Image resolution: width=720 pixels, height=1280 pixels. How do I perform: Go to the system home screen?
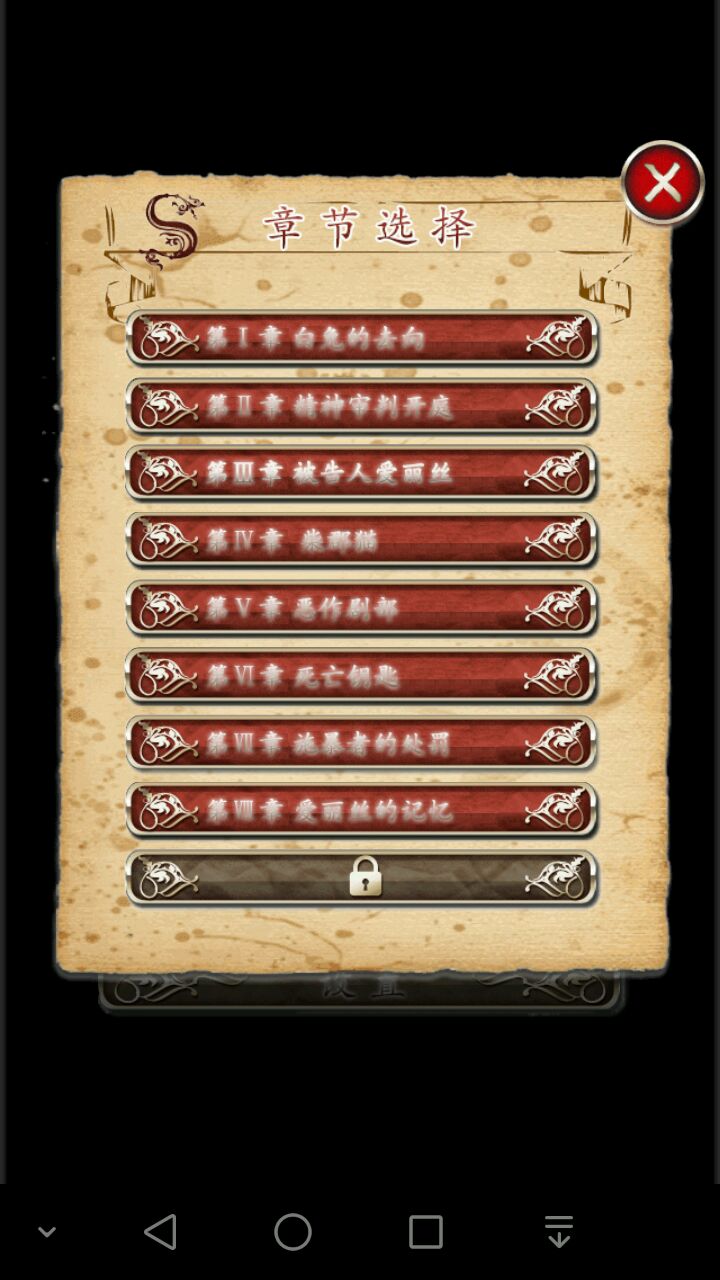point(293,1232)
